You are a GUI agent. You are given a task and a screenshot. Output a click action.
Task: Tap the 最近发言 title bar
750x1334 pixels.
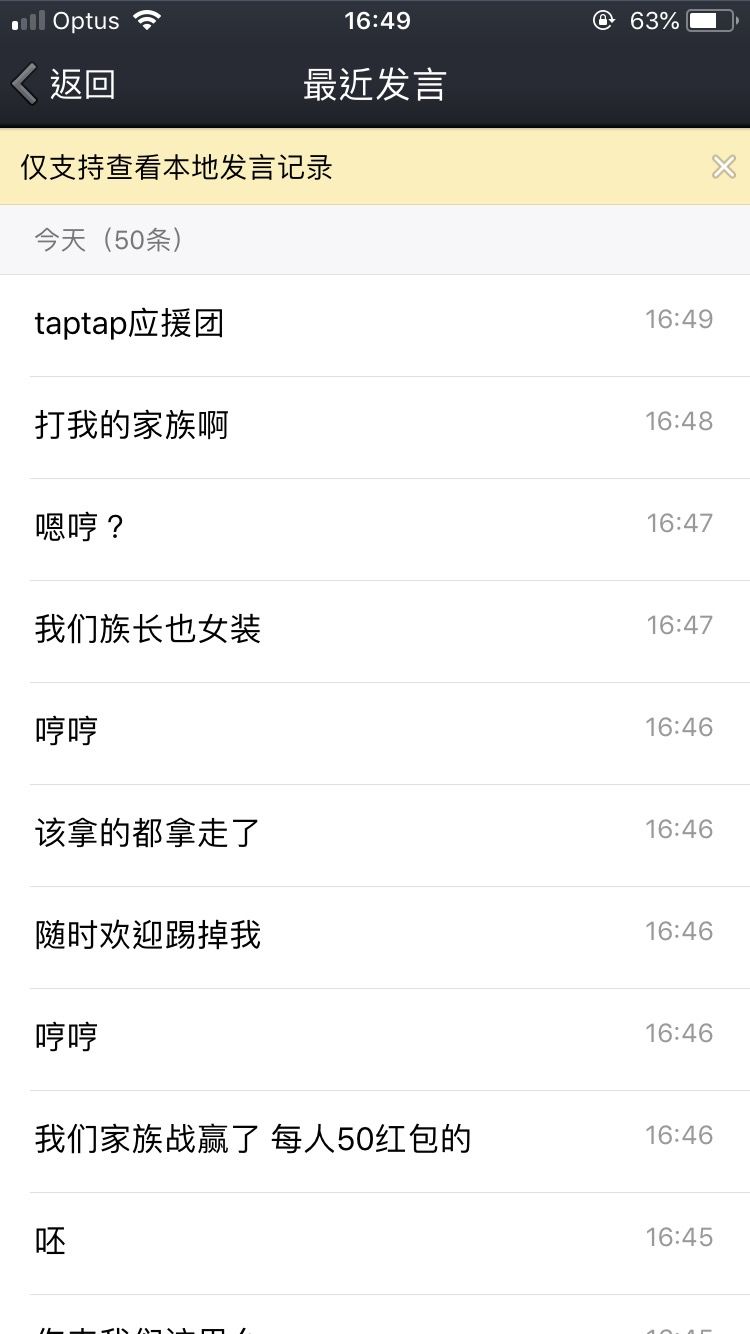point(375,85)
